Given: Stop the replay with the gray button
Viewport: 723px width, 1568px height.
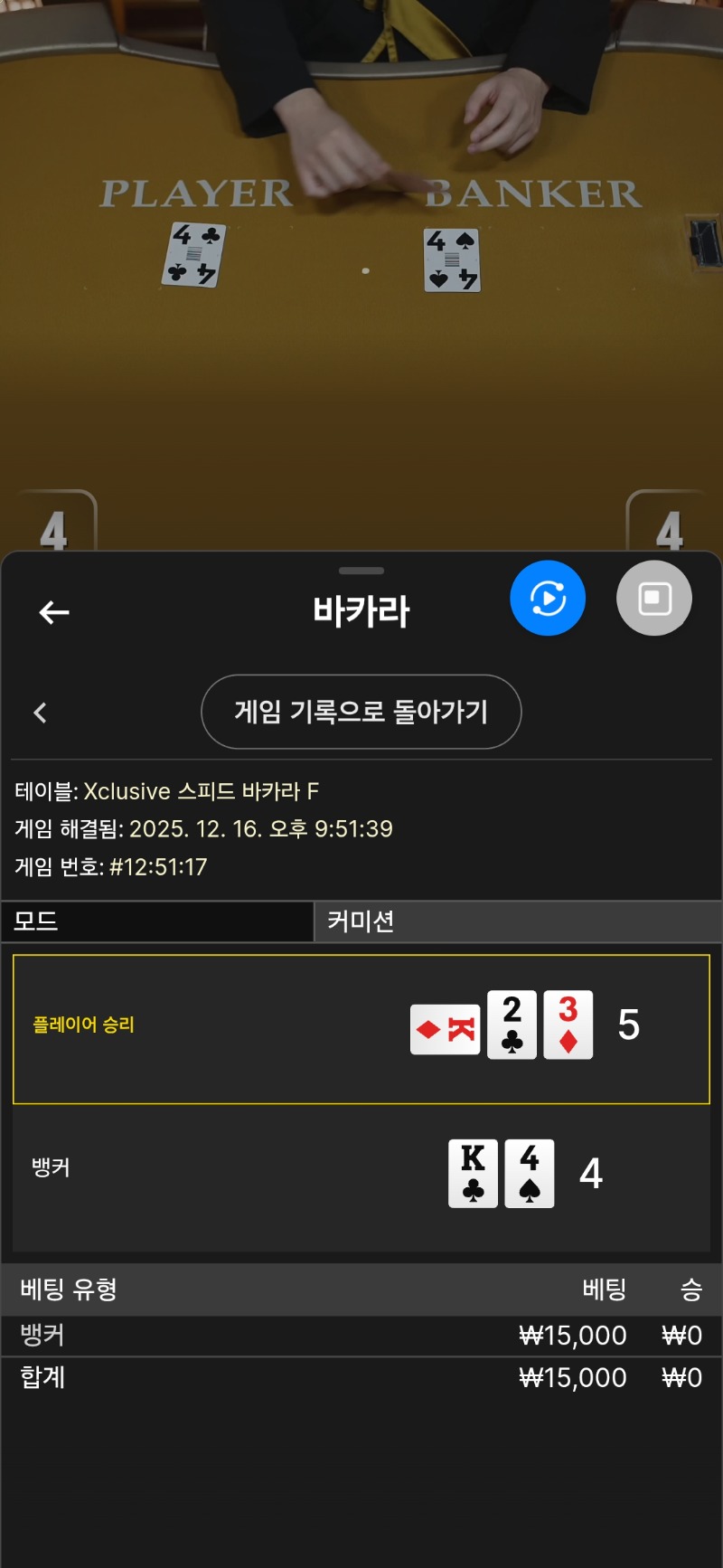Looking at the screenshot, I should (654, 599).
